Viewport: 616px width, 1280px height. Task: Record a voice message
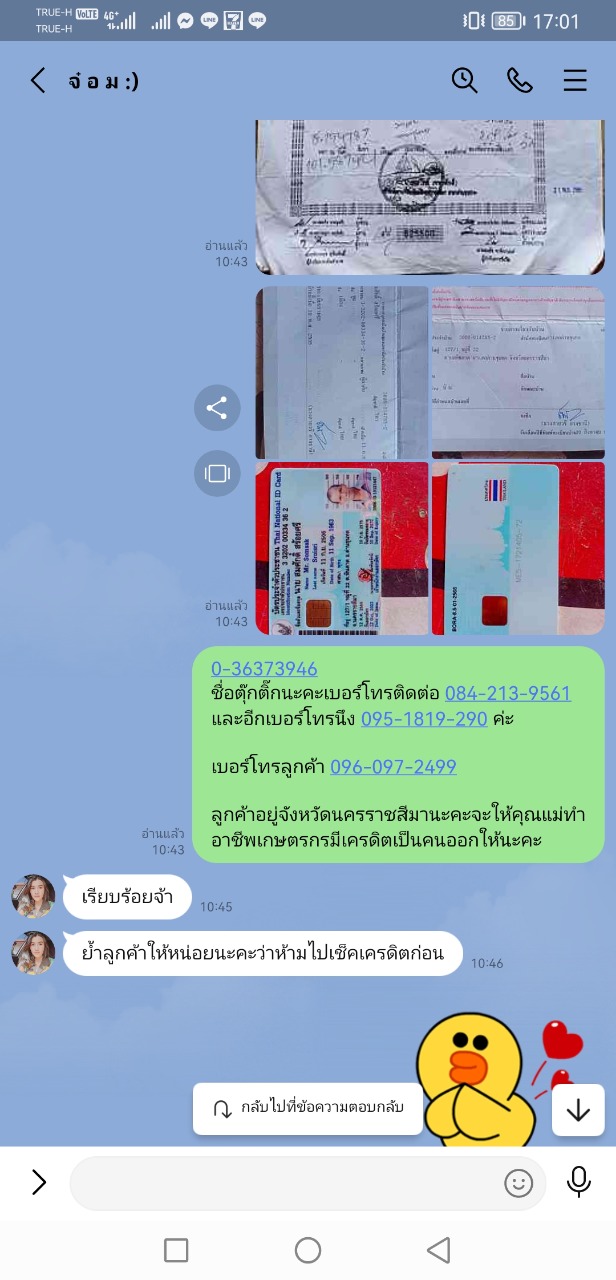pos(579,1182)
